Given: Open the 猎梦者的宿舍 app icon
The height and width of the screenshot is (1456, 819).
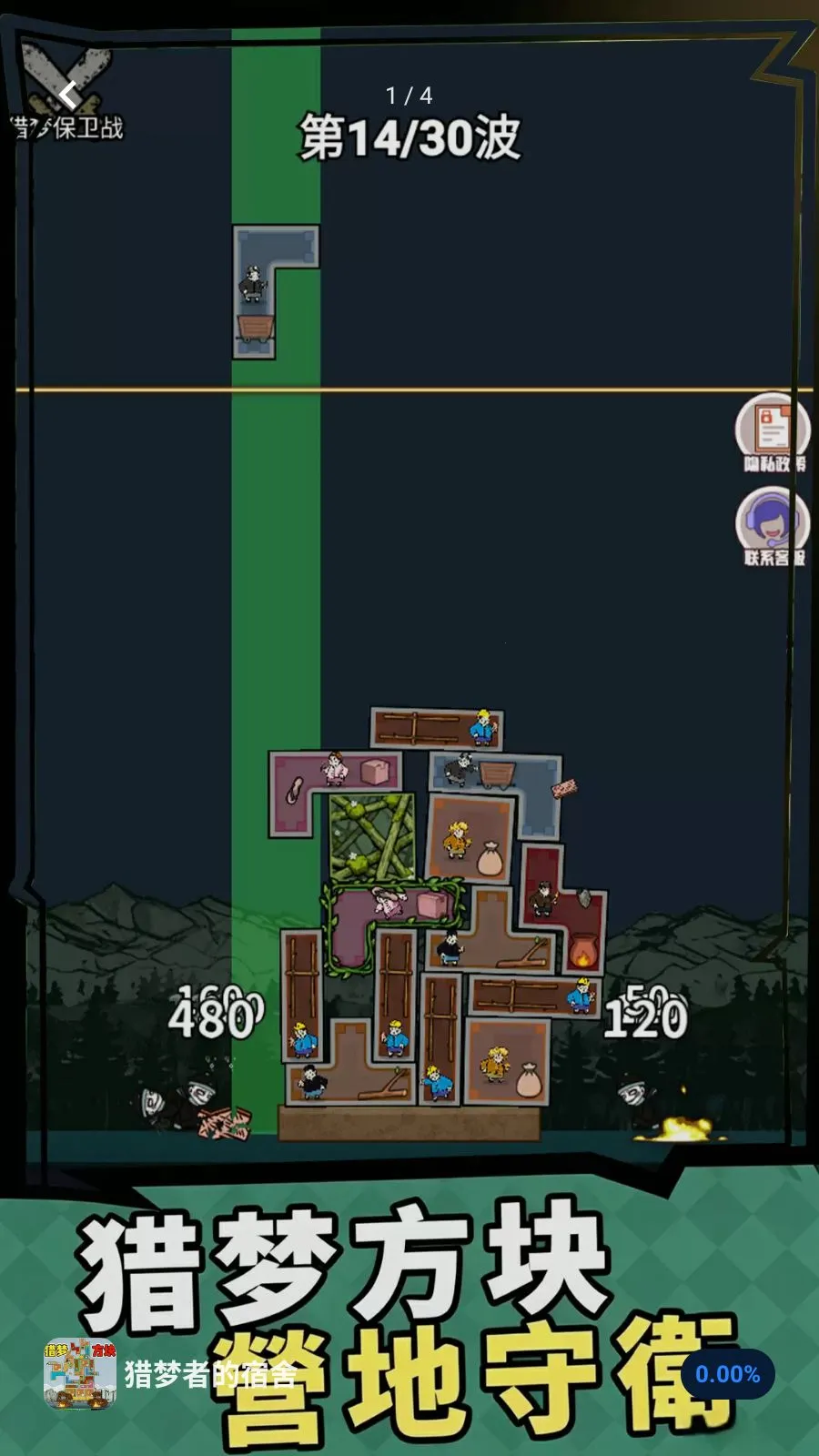Looking at the screenshot, I should (80, 1374).
